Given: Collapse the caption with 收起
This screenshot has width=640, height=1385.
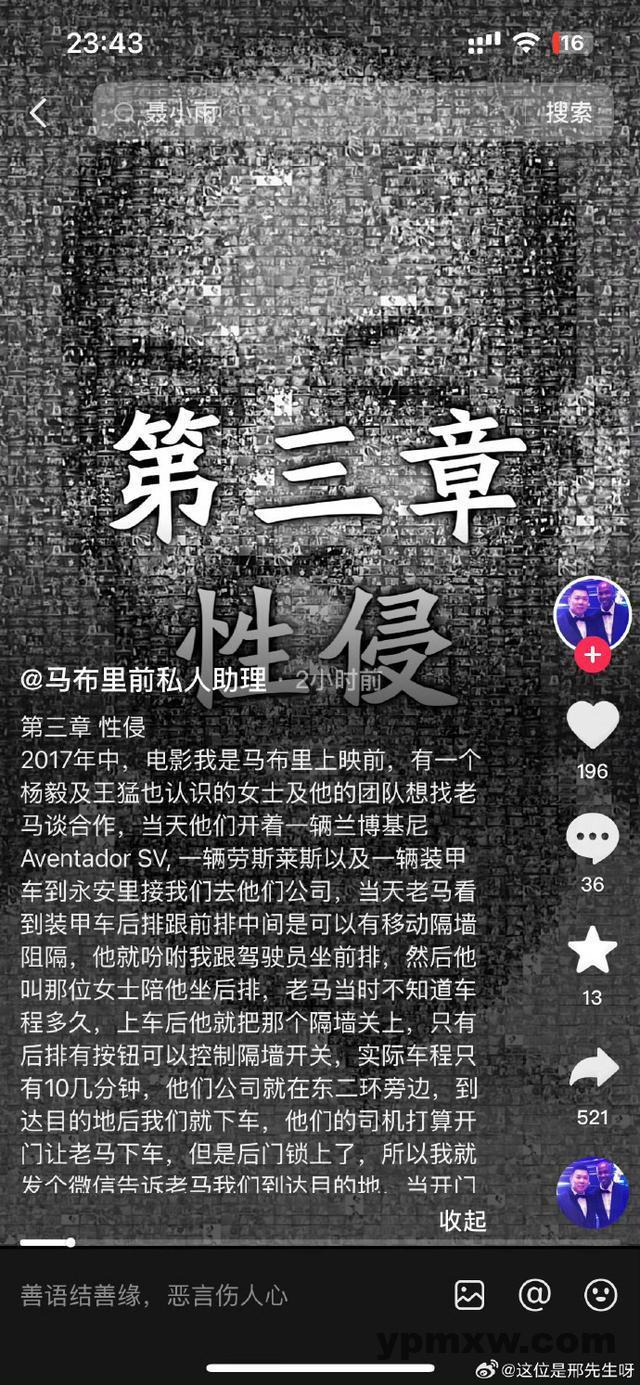Looking at the screenshot, I should (462, 1219).
